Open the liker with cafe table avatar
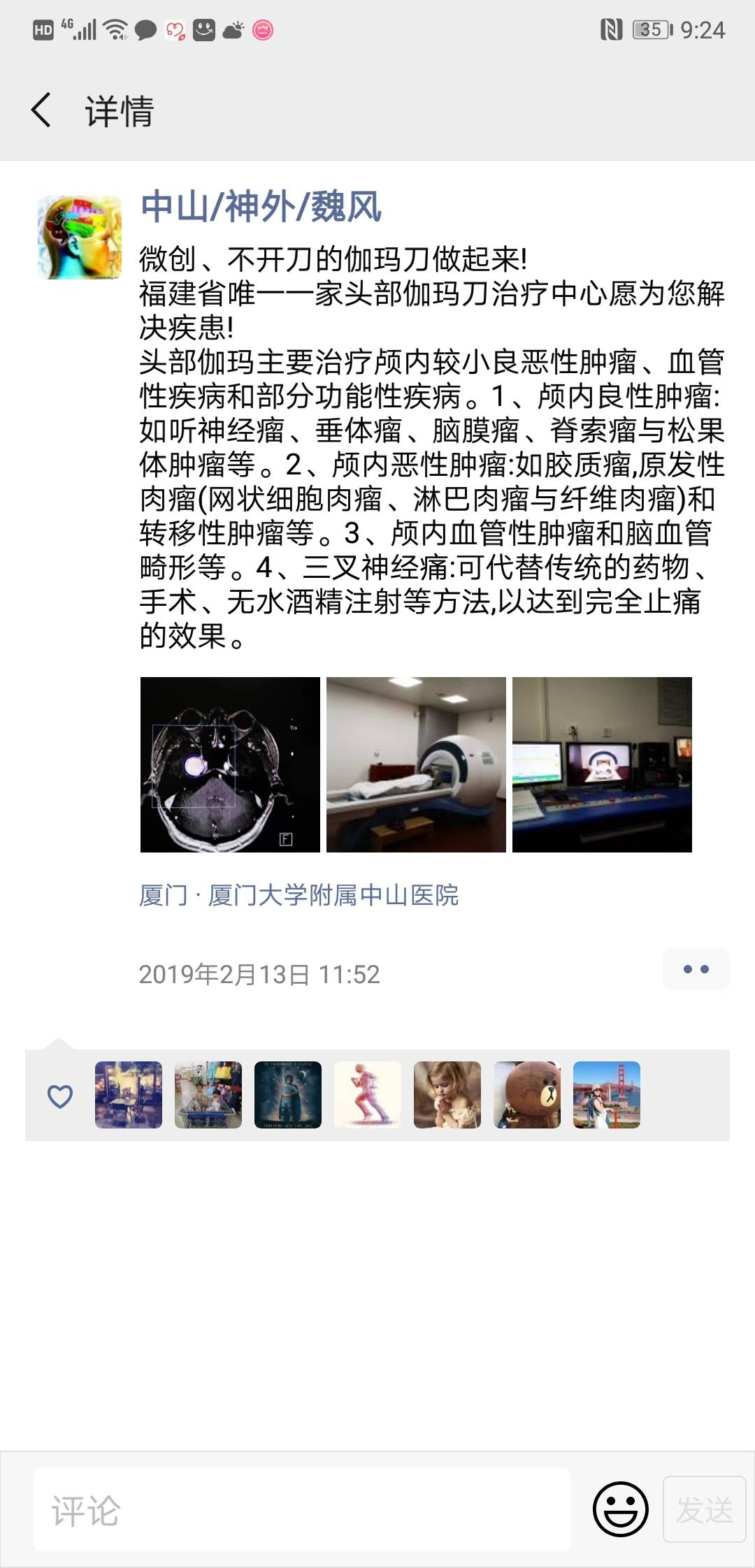 [129, 1095]
